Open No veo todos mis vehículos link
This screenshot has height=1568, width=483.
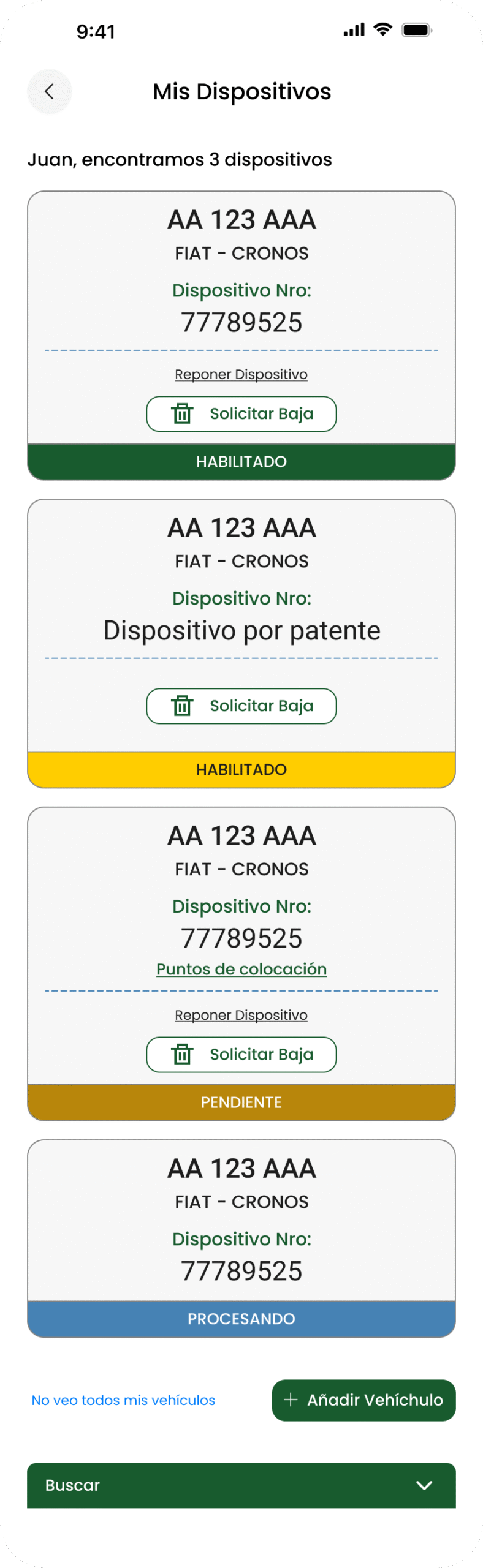[123, 1400]
